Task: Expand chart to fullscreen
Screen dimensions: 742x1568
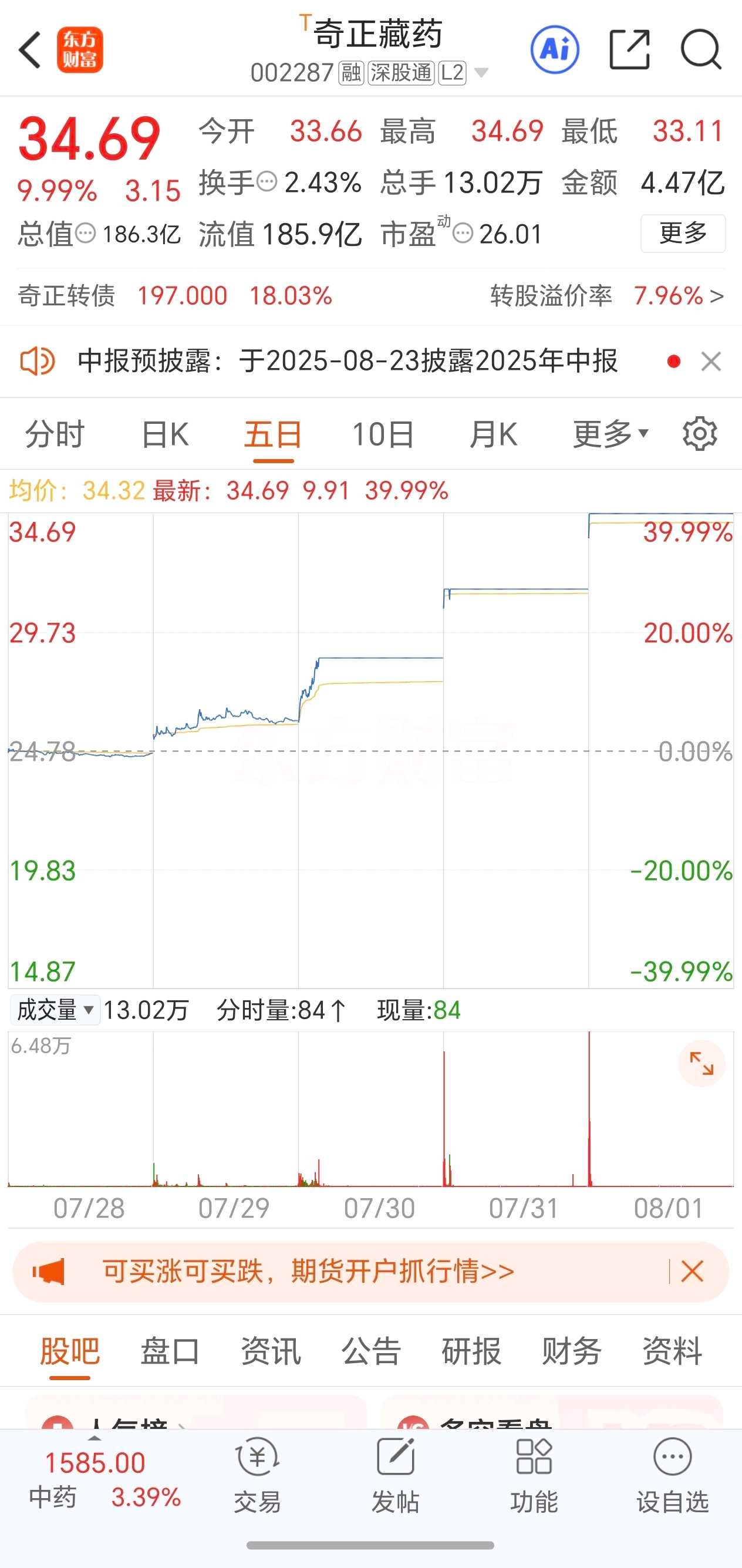Action: coord(702,1063)
